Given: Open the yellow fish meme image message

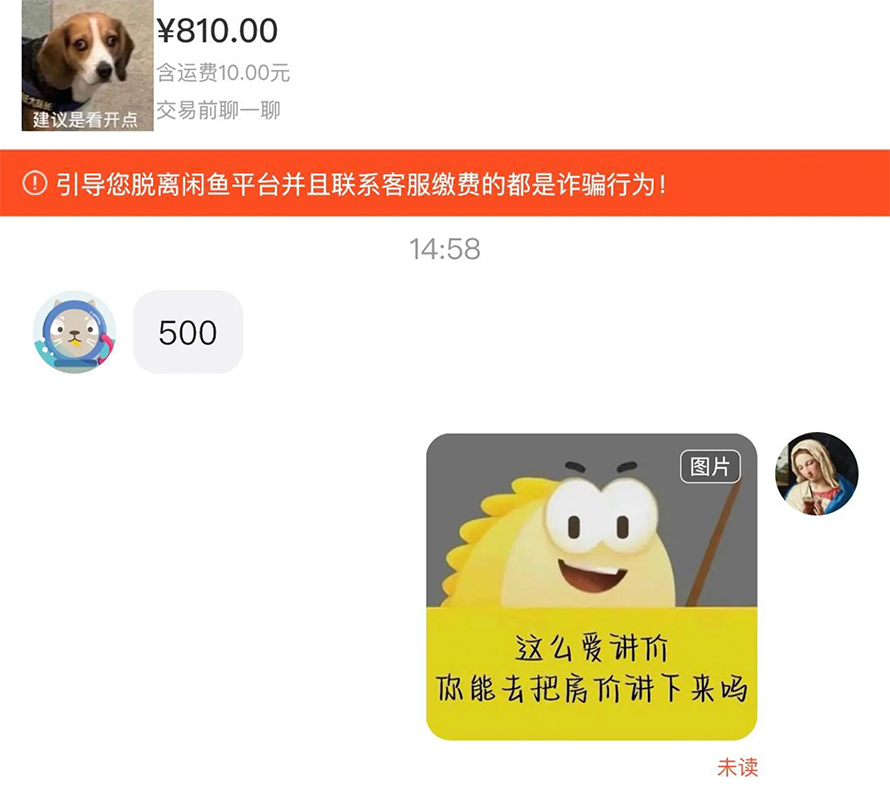Looking at the screenshot, I should 591,586.
